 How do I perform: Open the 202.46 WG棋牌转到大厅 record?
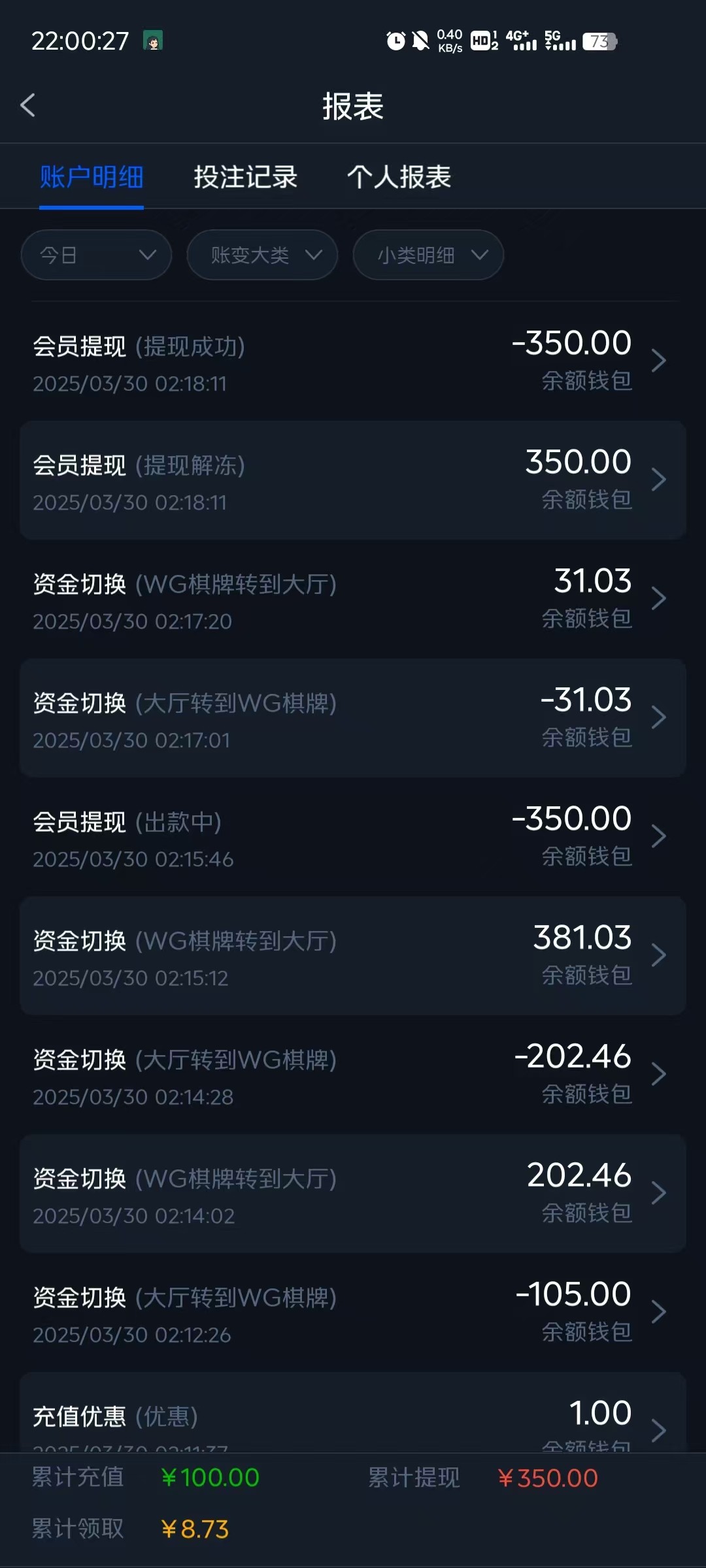coord(353,1194)
